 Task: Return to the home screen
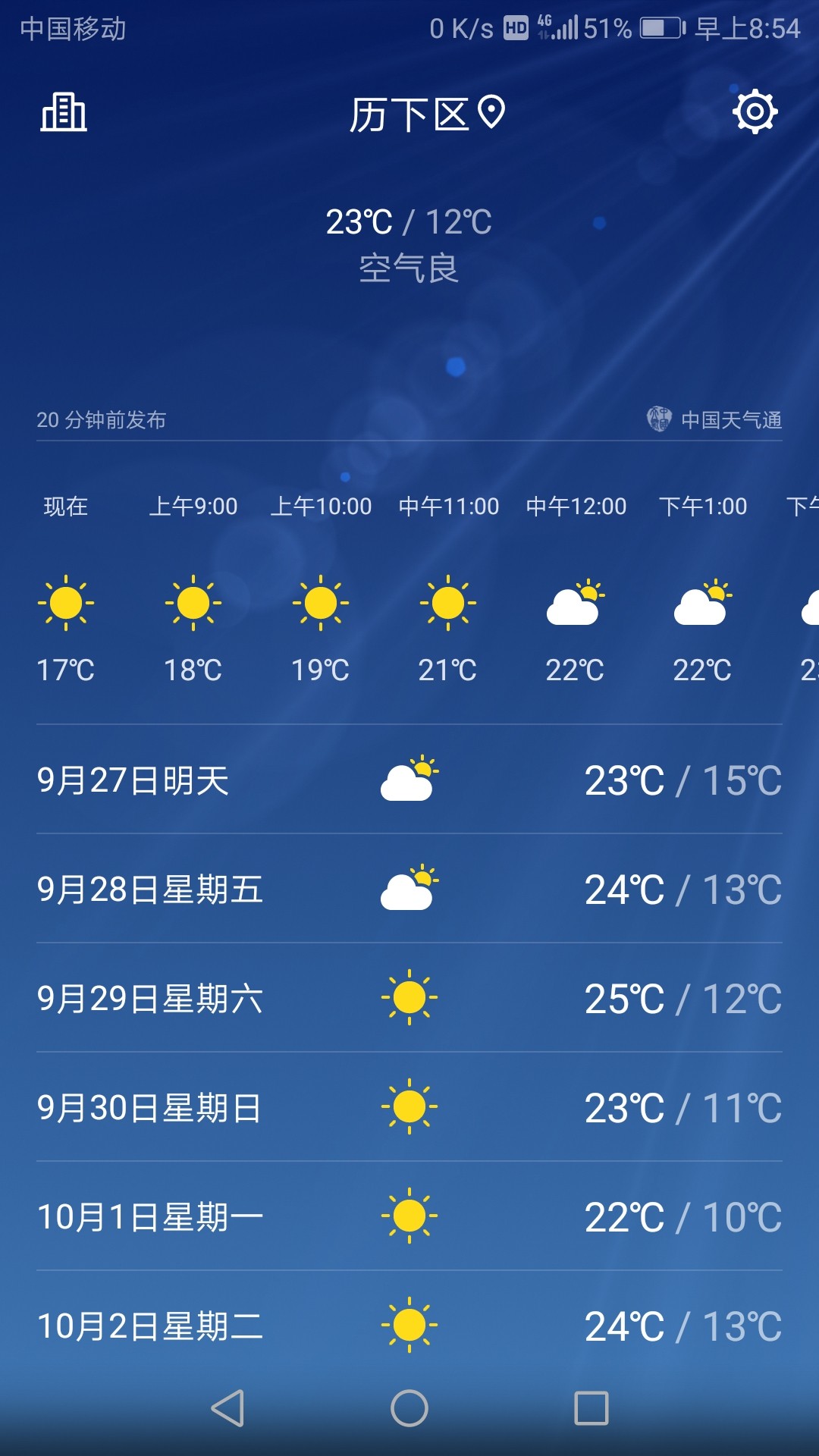[x=409, y=1408]
